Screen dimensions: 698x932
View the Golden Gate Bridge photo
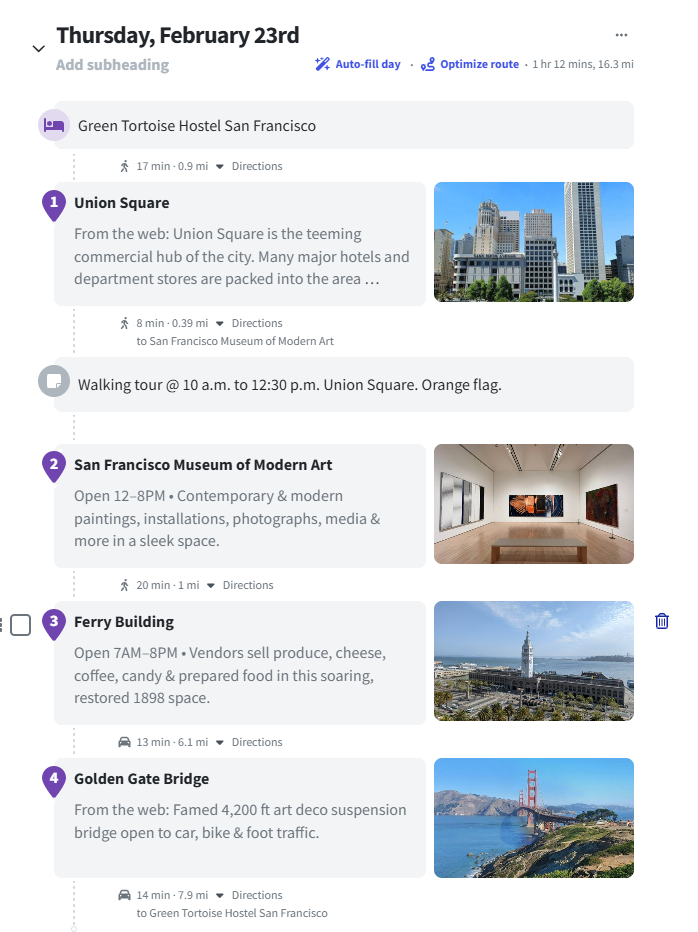(x=533, y=818)
